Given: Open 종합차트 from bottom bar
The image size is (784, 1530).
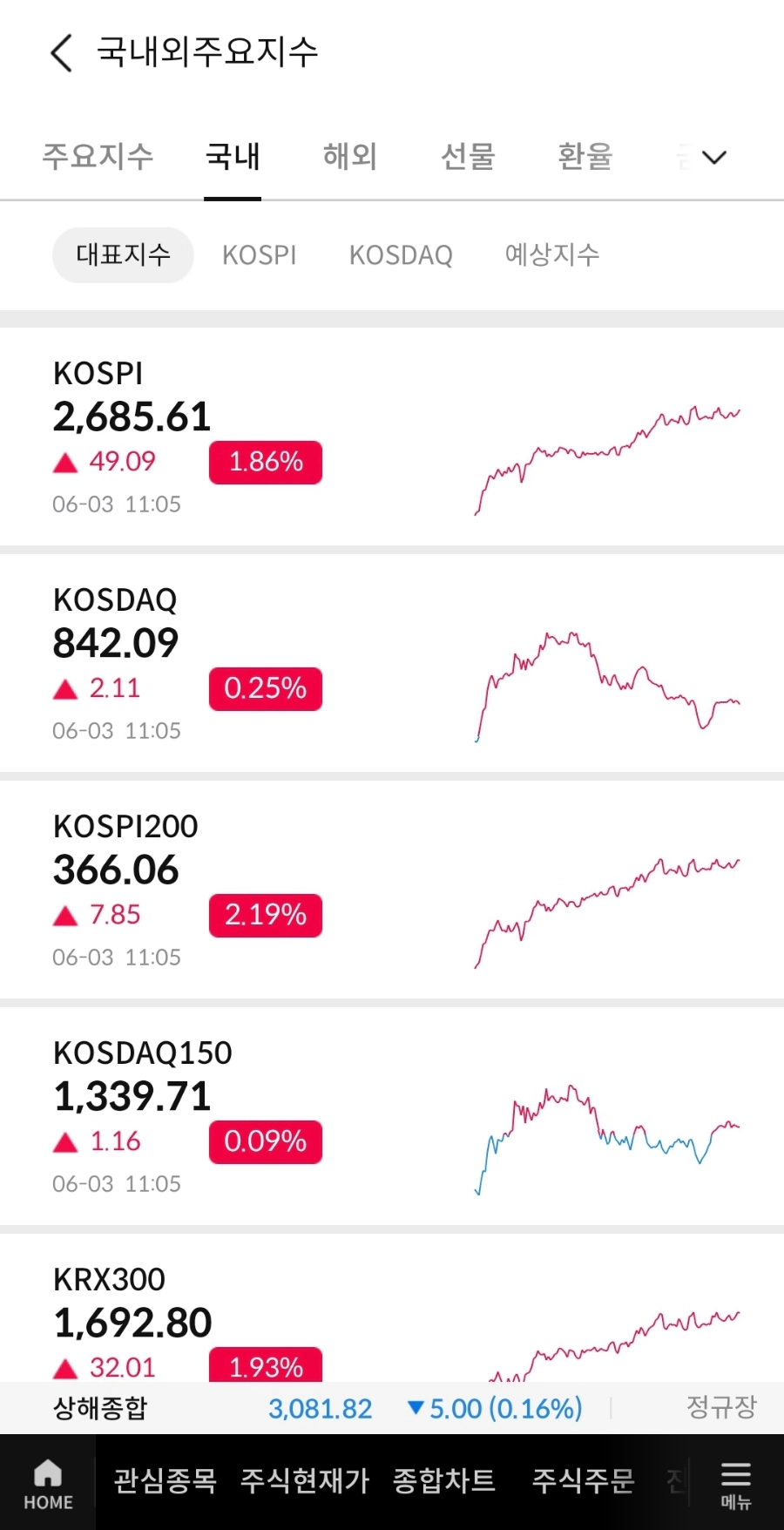Looking at the screenshot, I should (444, 1480).
